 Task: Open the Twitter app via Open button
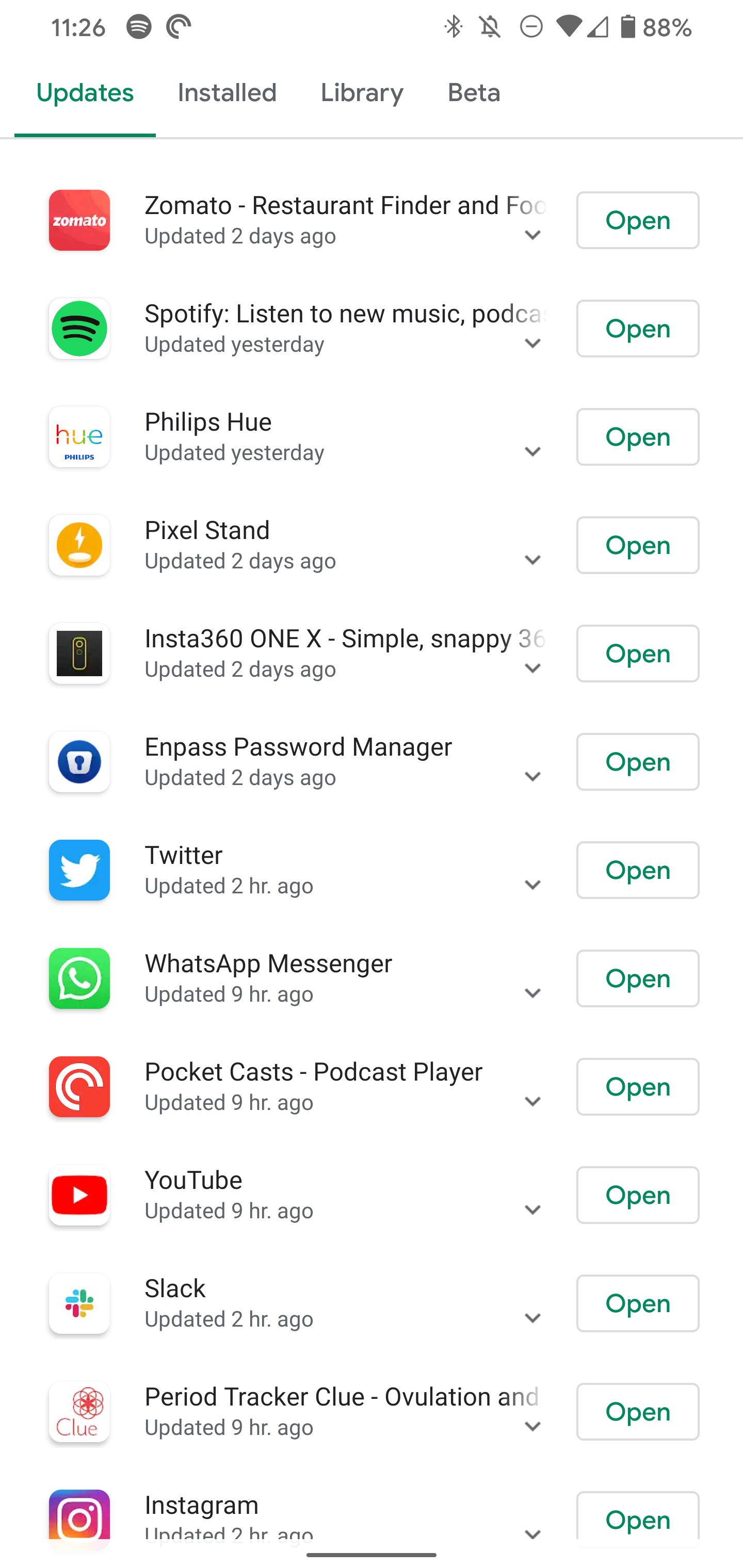637,870
